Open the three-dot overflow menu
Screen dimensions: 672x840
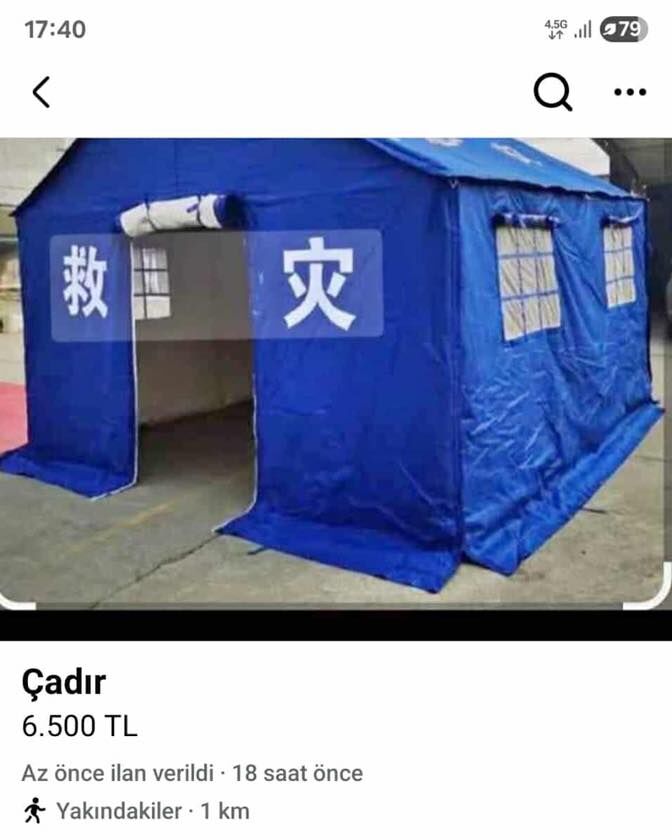tap(629, 92)
